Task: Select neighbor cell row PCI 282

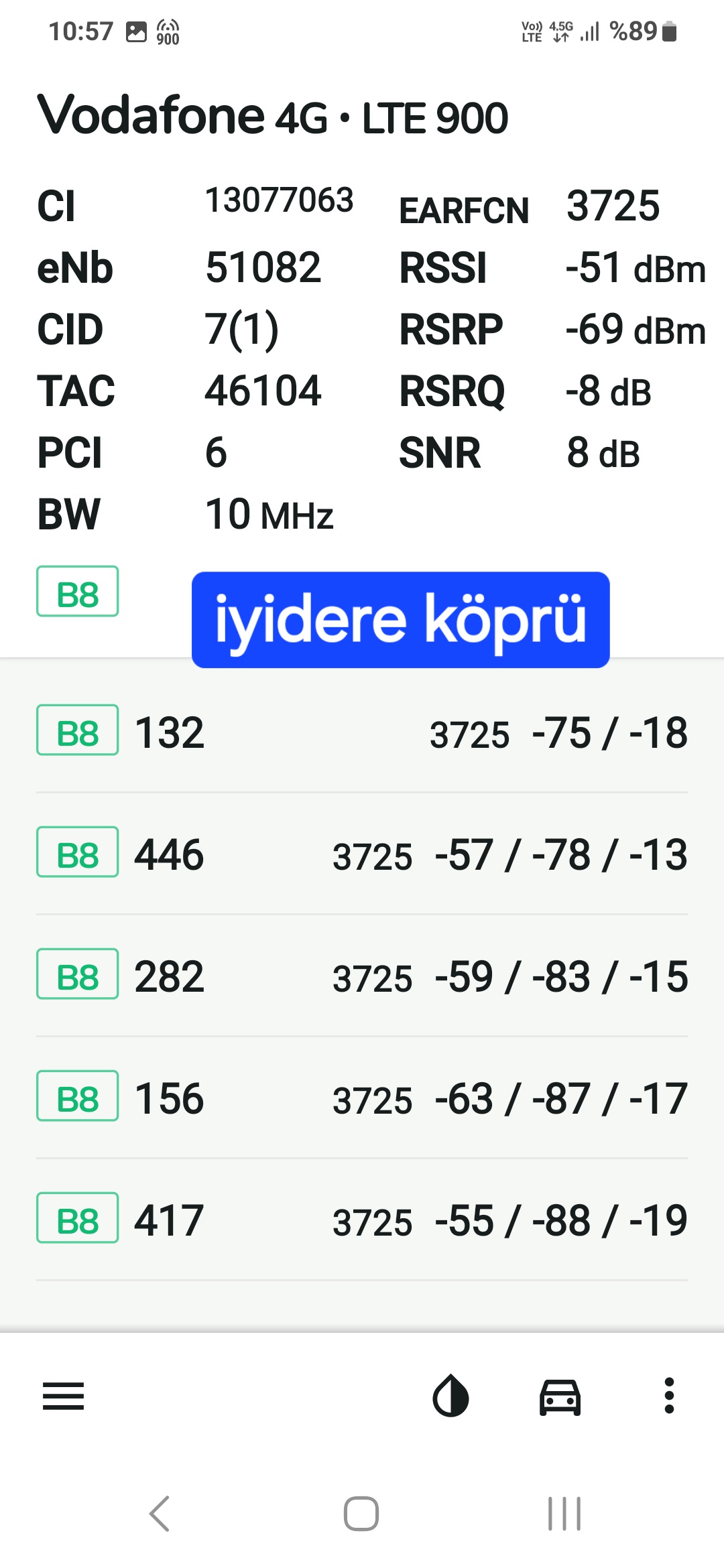Action: (362, 976)
